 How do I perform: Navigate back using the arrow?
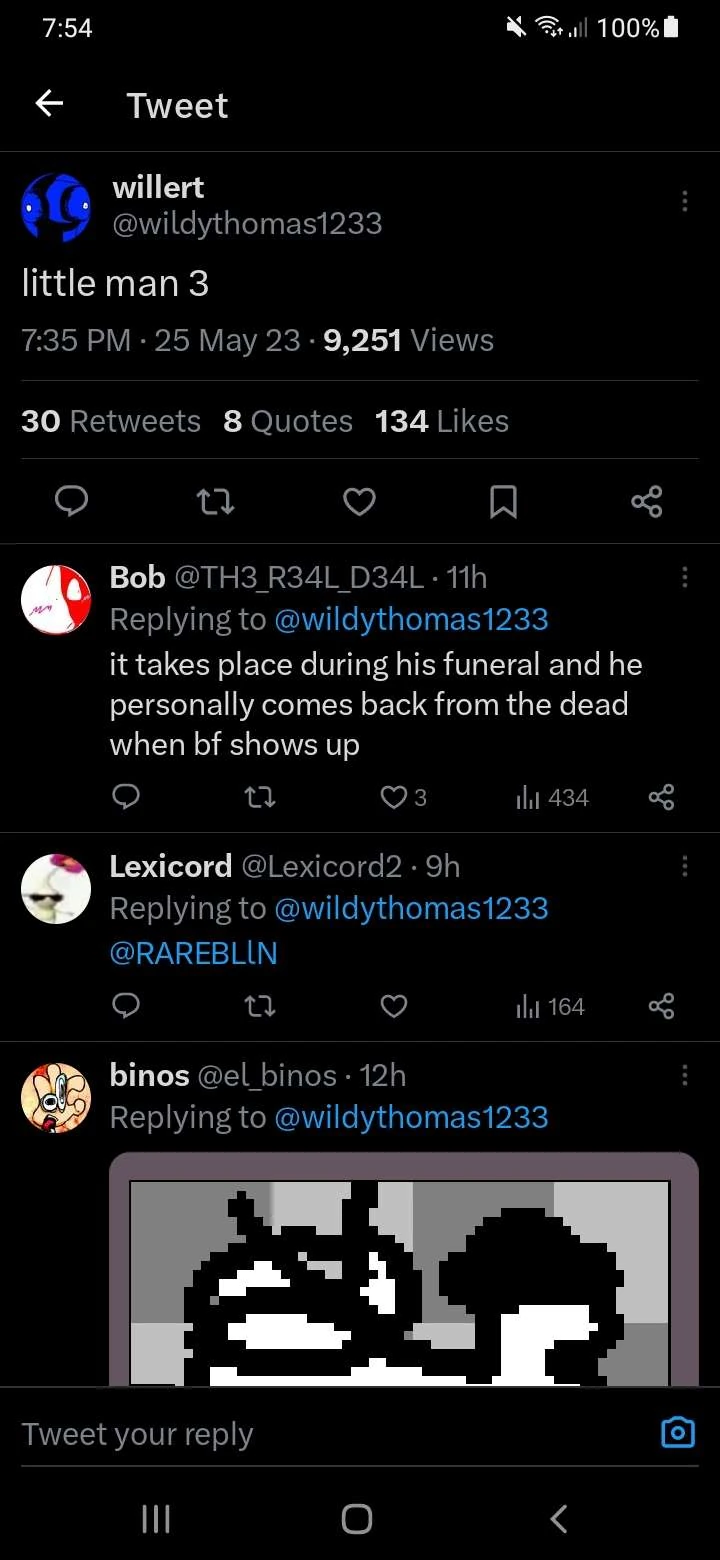(x=48, y=104)
